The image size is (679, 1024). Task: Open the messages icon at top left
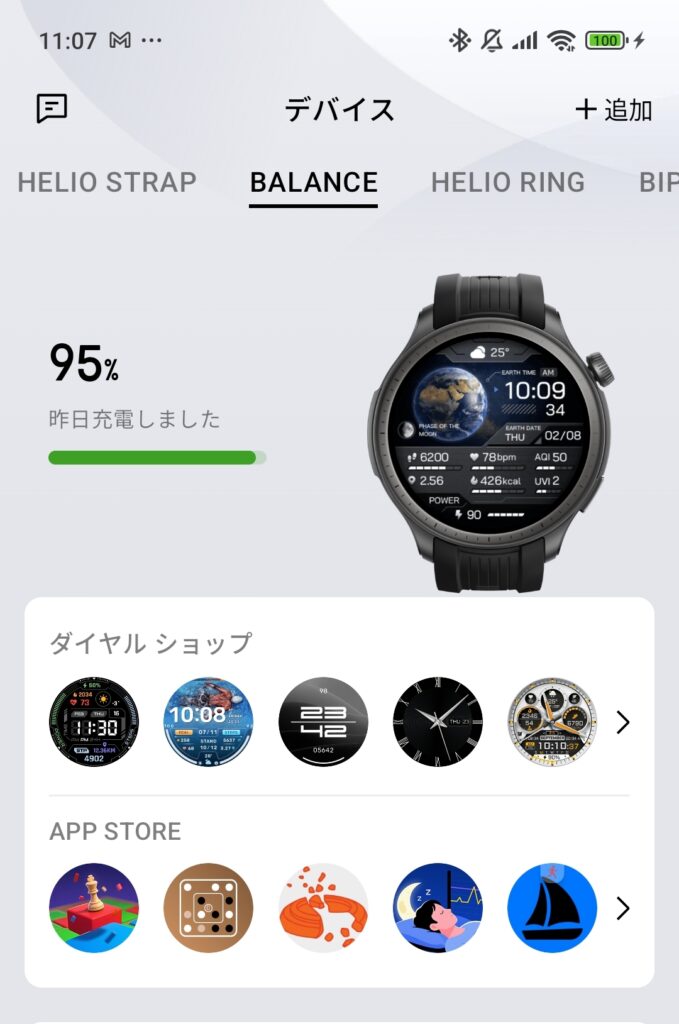click(52, 108)
